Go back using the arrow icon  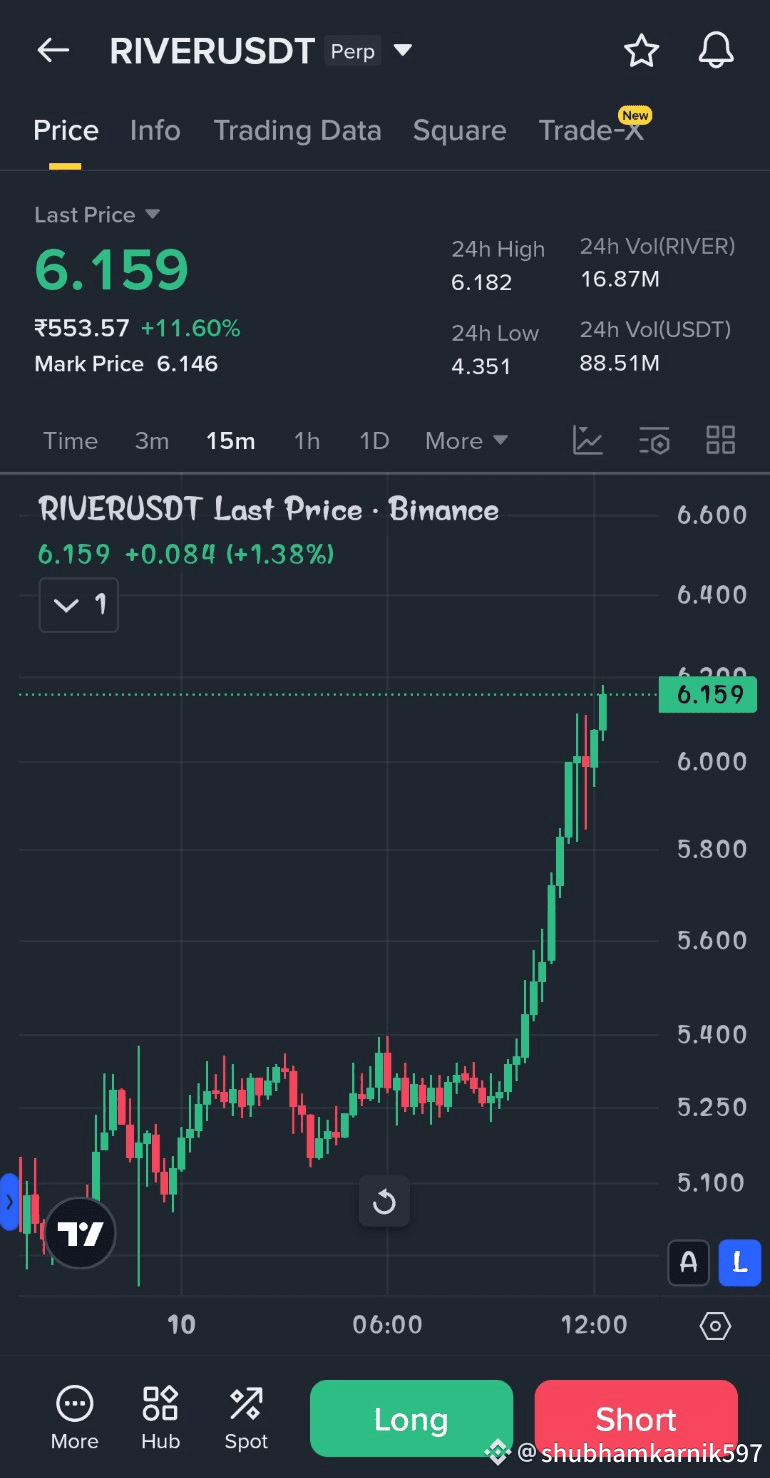pyautogui.click(x=53, y=51)
